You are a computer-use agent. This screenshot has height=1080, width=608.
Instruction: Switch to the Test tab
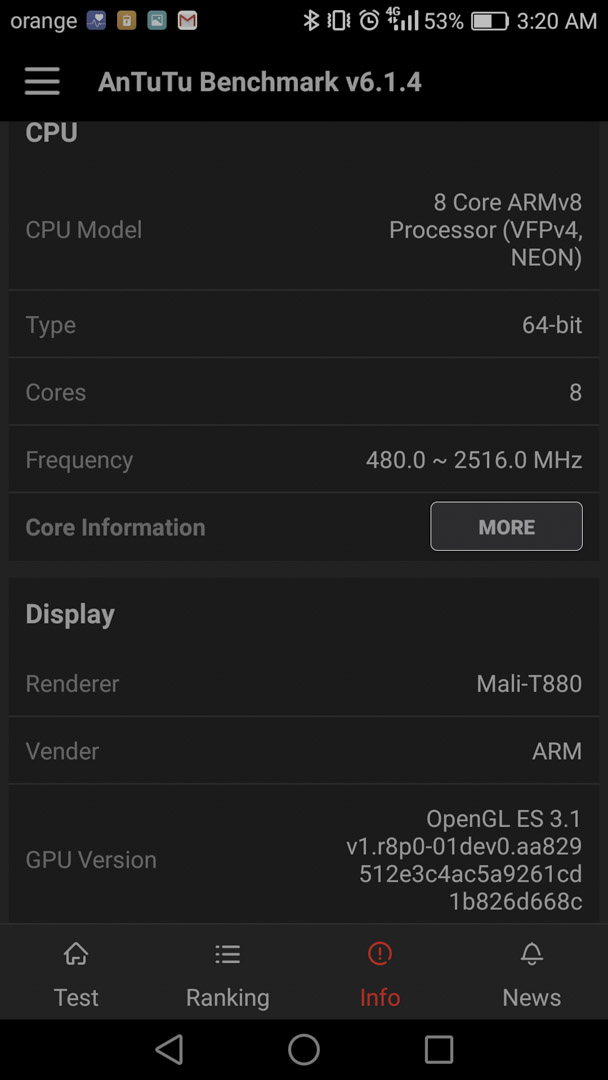click(x=76, y=974)
